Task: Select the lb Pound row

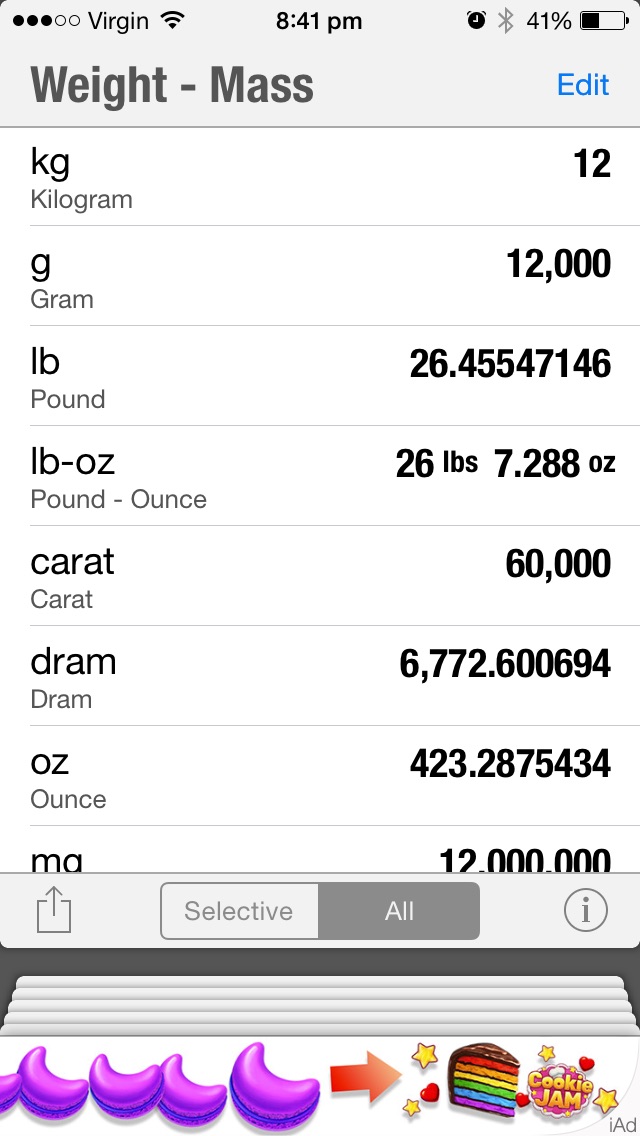Action: [320, 377]
